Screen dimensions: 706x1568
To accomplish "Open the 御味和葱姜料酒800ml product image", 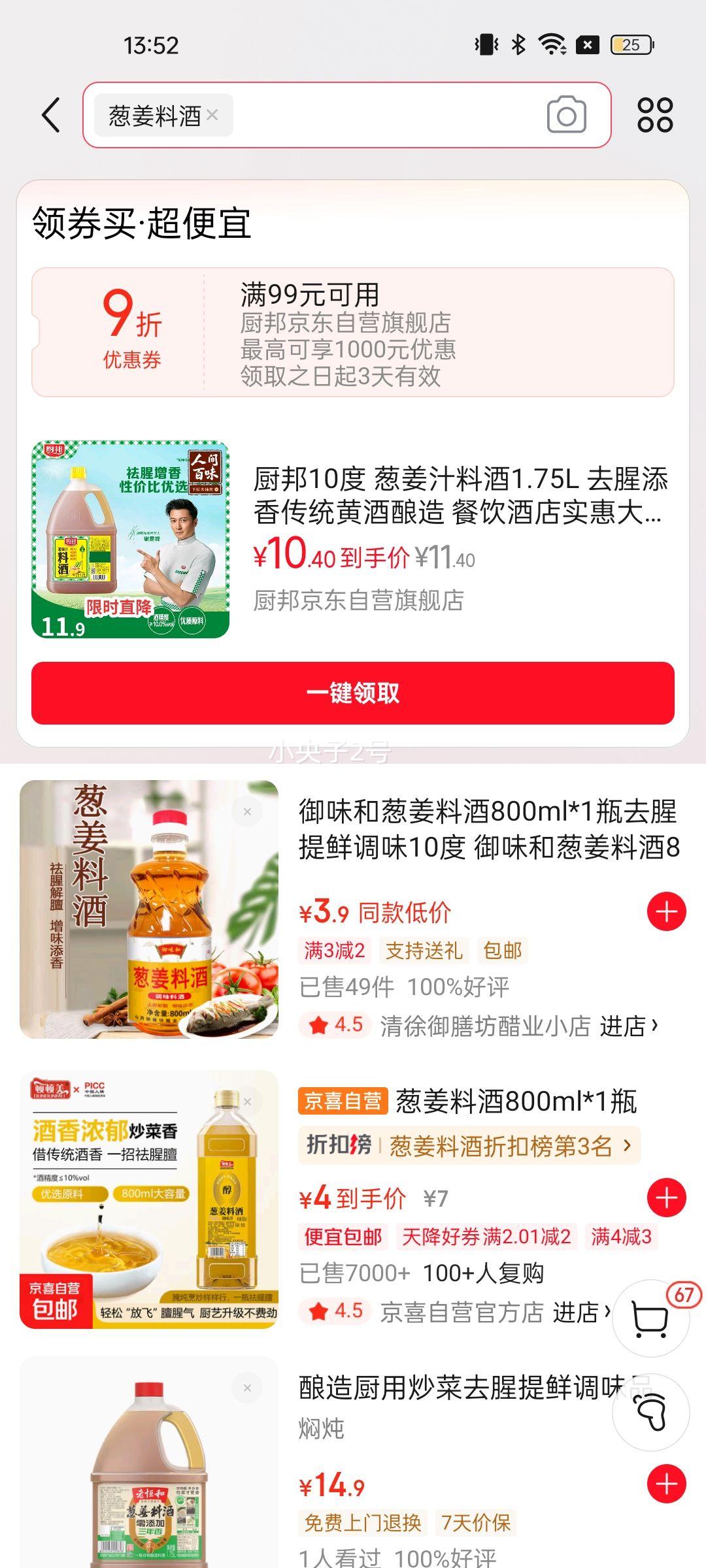I will coord(149,909).
